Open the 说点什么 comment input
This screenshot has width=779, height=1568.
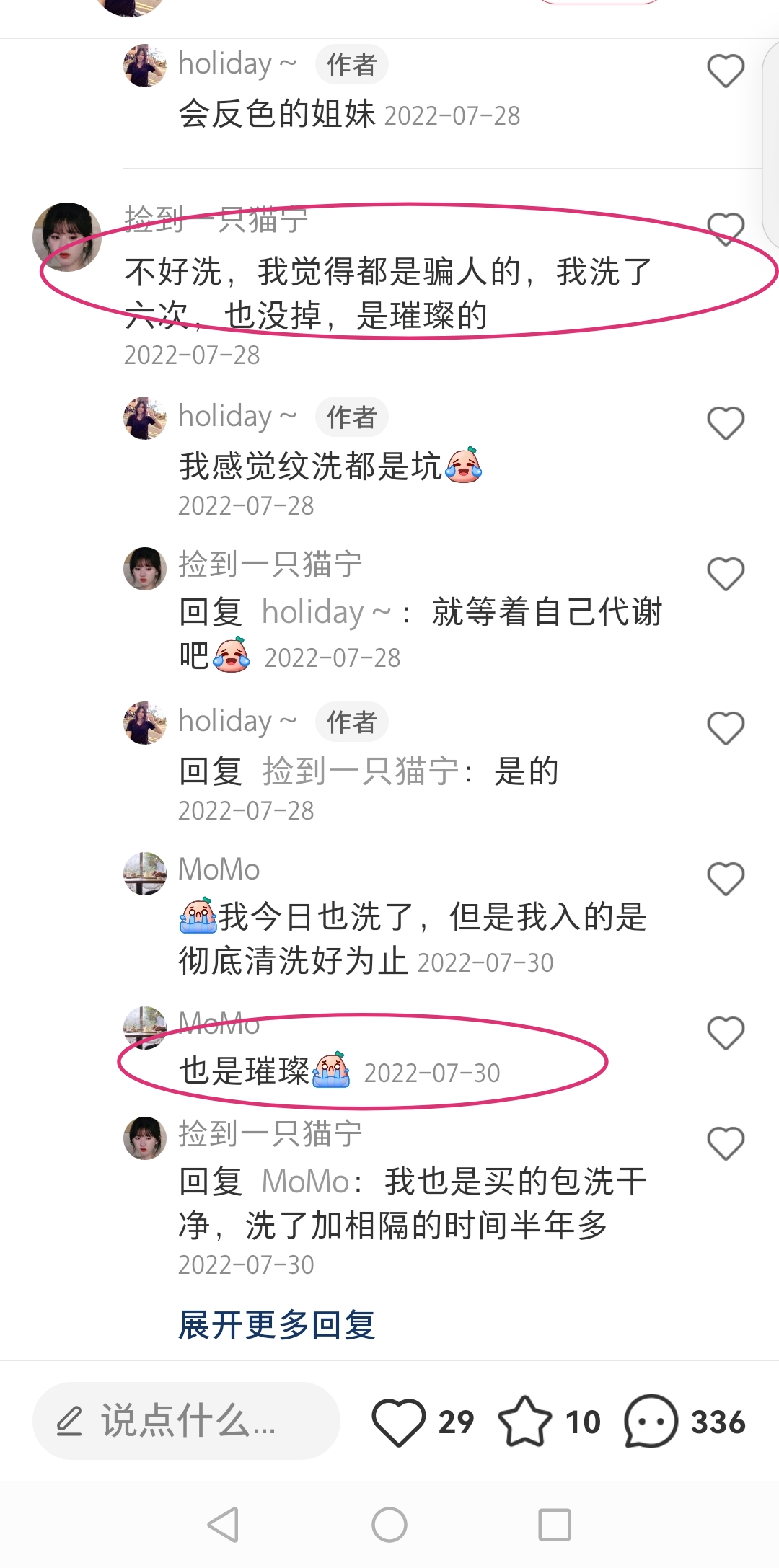[186, 1422]
